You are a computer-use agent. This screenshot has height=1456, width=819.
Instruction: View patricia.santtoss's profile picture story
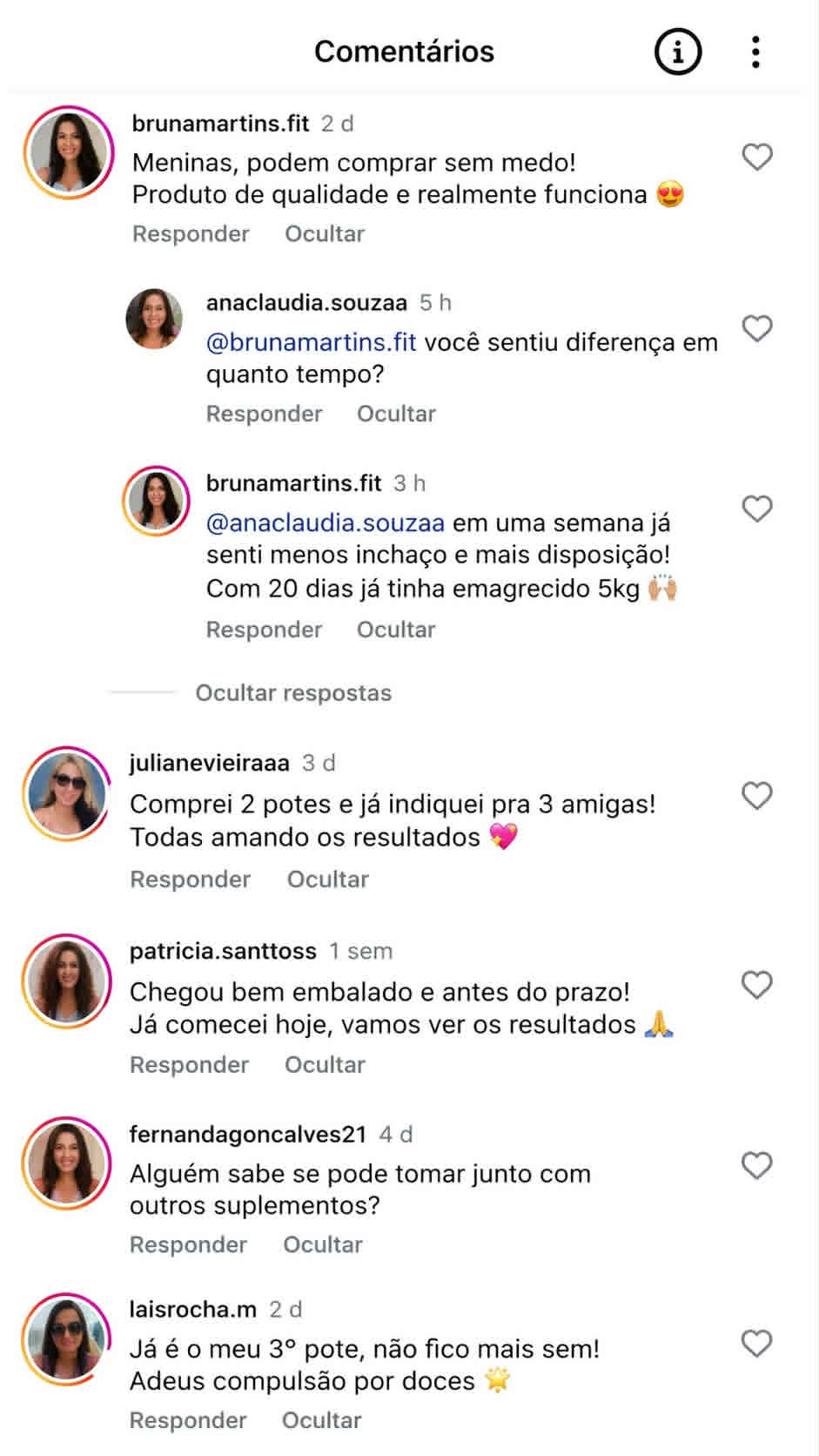[x=67, y=981]
